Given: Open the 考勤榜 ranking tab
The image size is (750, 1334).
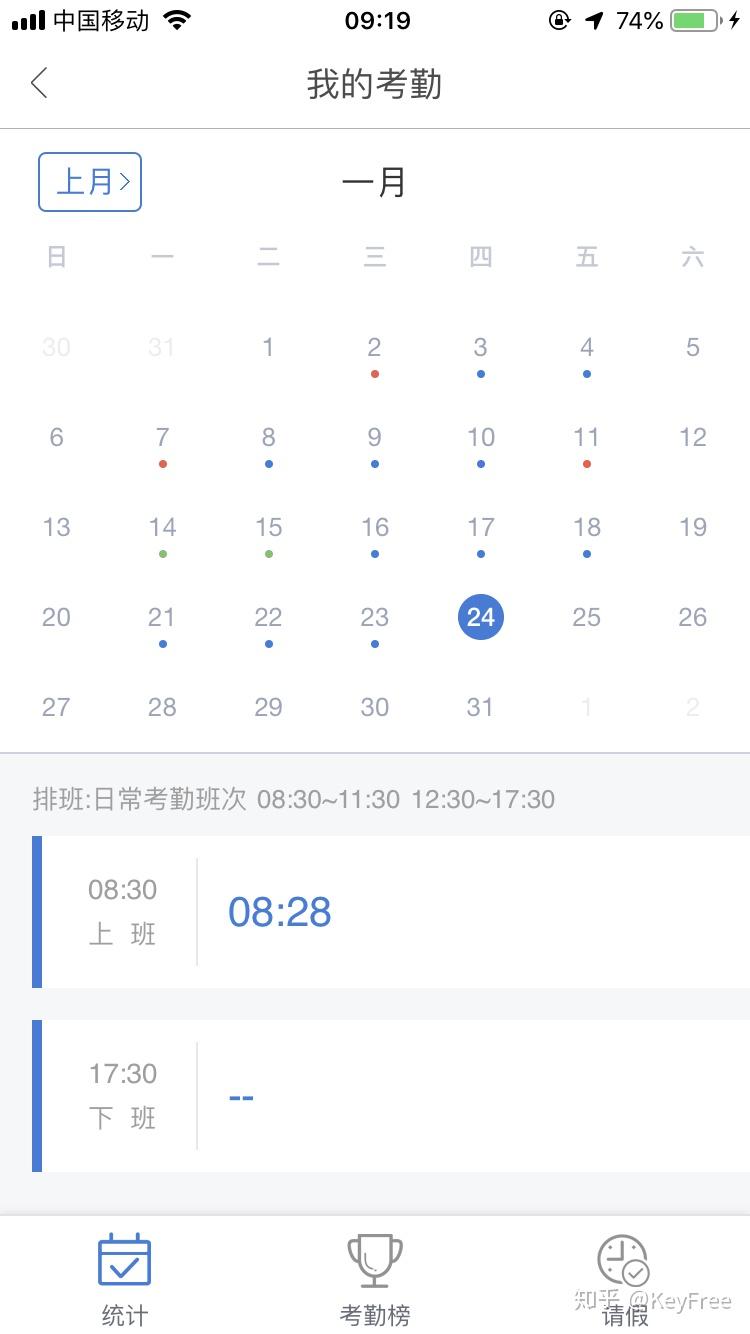Looking at the screenshot, I should (375, 1278).
